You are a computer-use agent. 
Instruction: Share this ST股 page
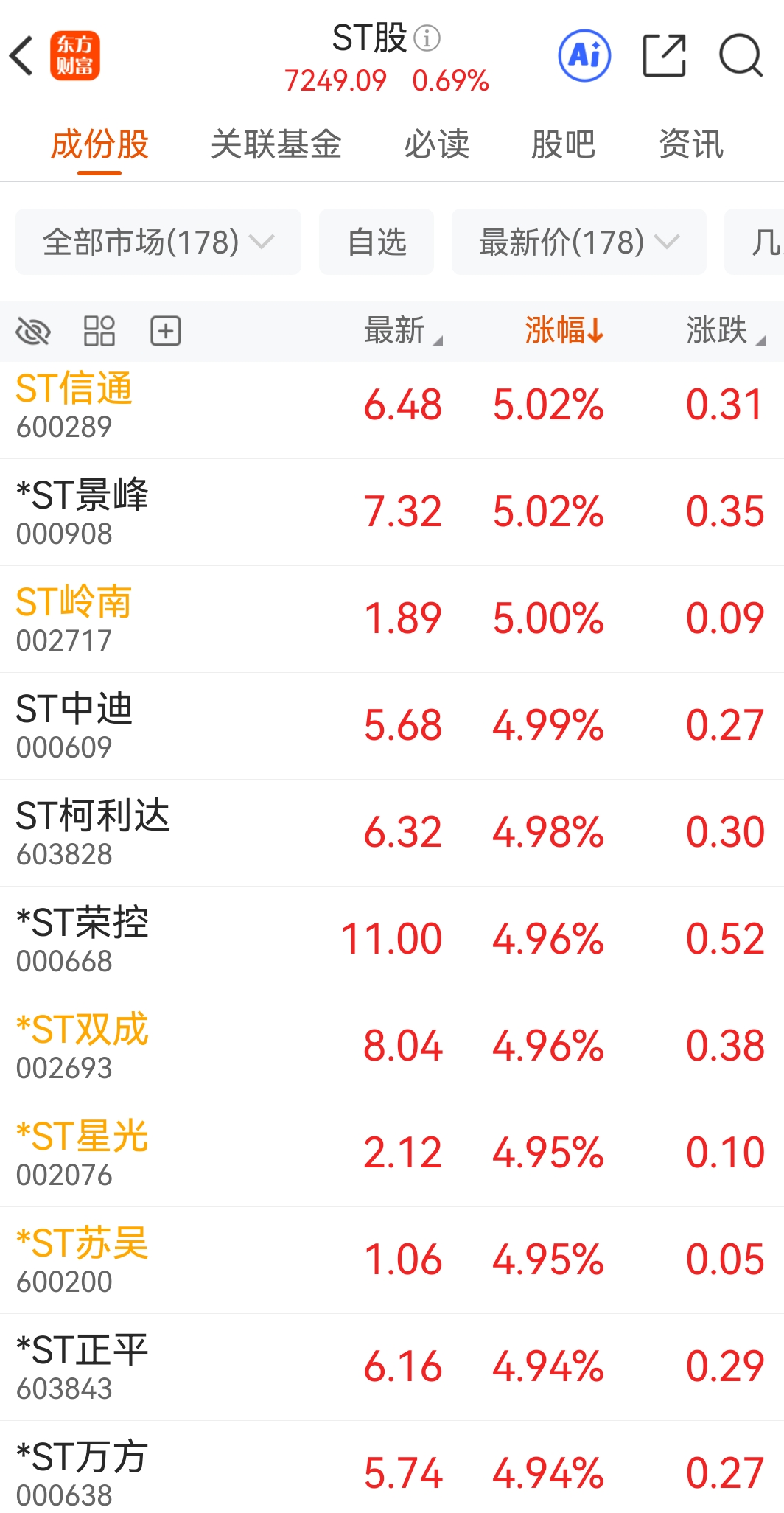tap(664, 56)
